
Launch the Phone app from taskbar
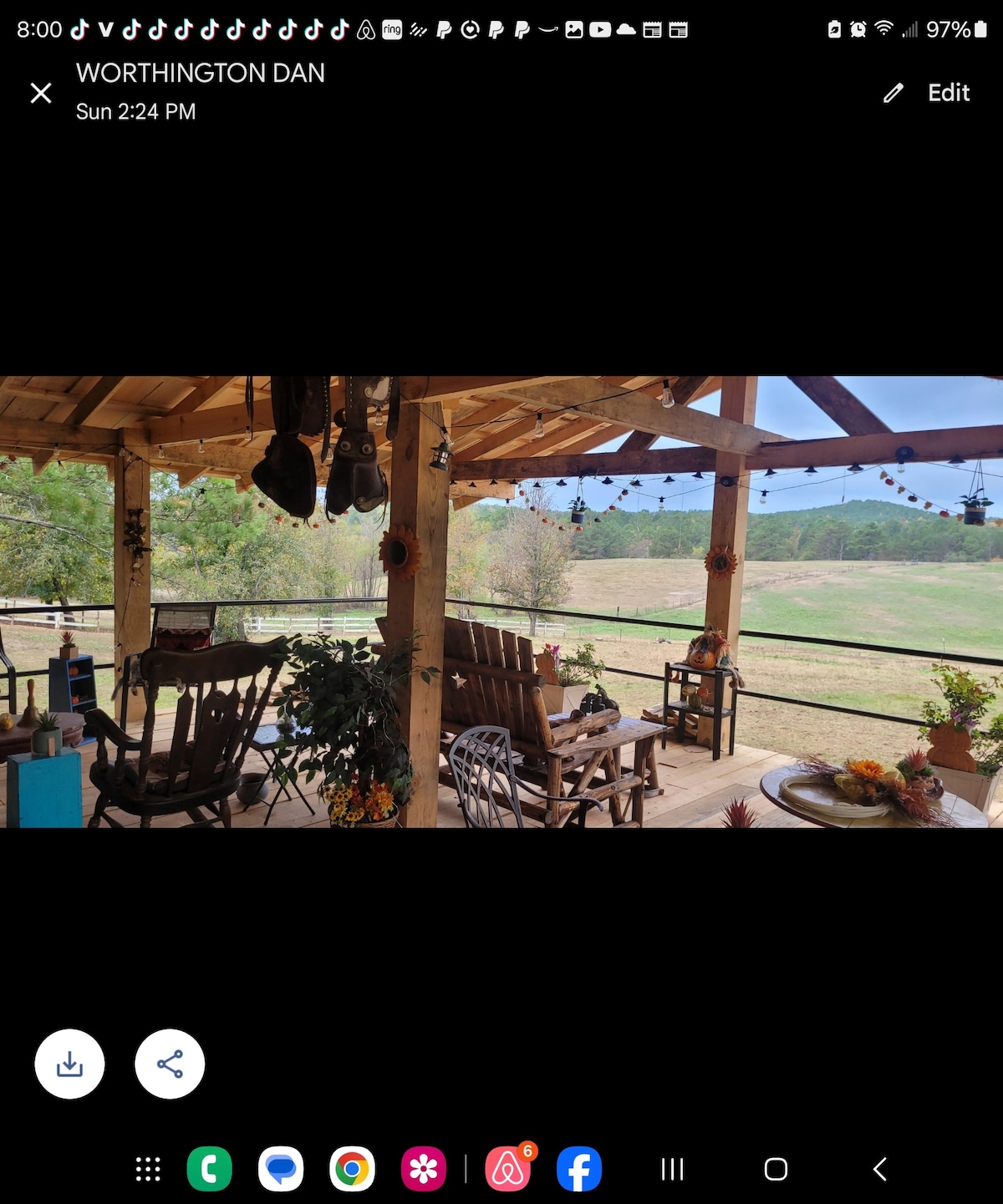coord(209,1169)
